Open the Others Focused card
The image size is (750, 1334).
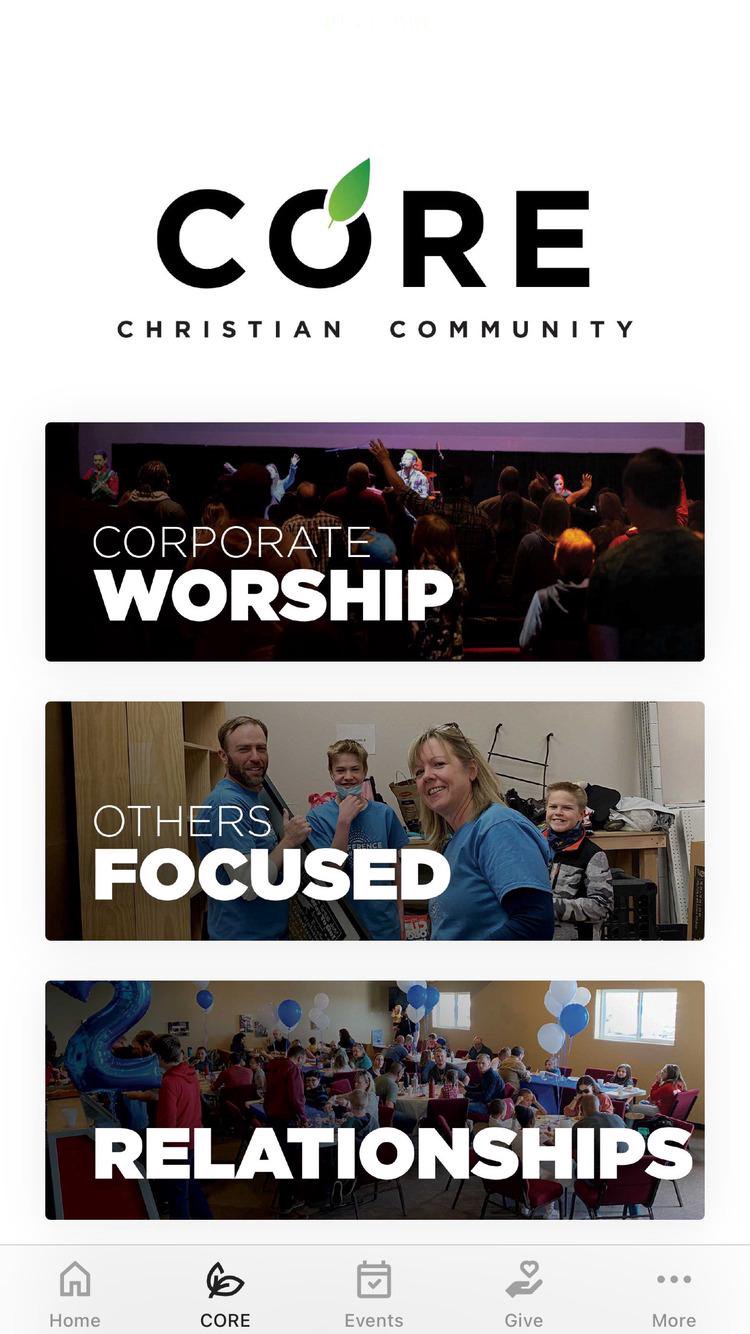click(374, 820)
